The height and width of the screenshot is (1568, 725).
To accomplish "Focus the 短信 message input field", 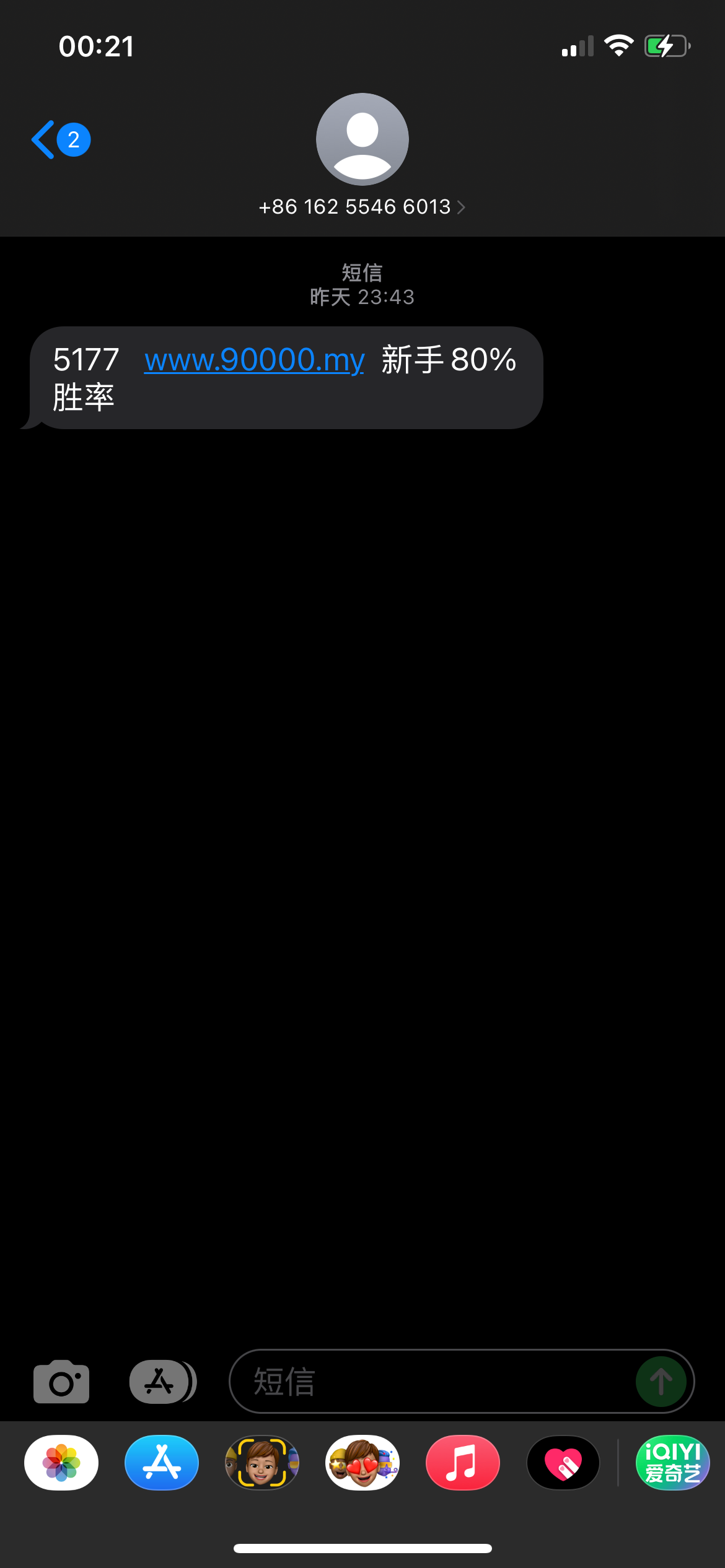I will coord(434,1382).
